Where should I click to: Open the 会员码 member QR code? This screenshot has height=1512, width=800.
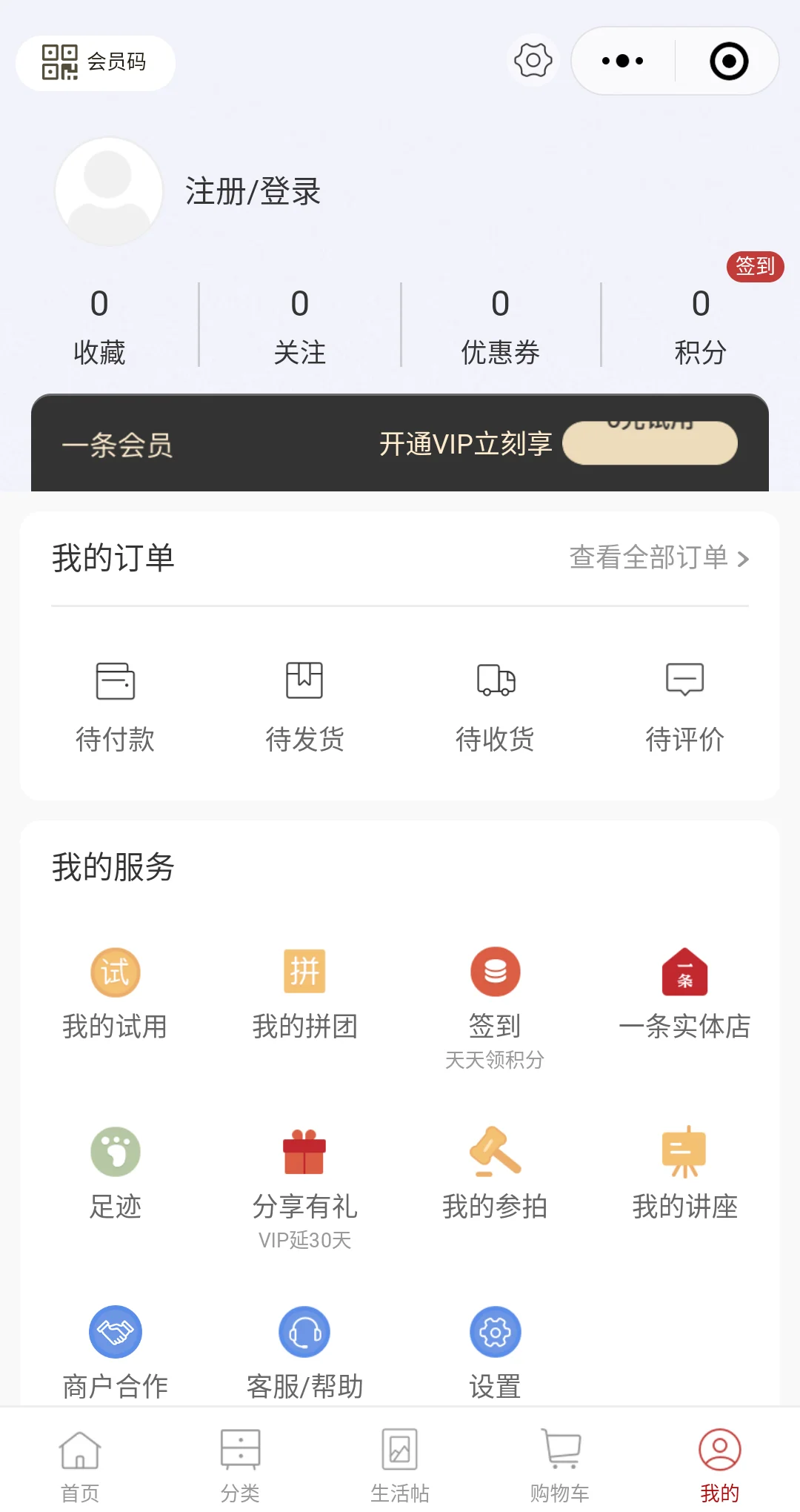click(95, 62)
